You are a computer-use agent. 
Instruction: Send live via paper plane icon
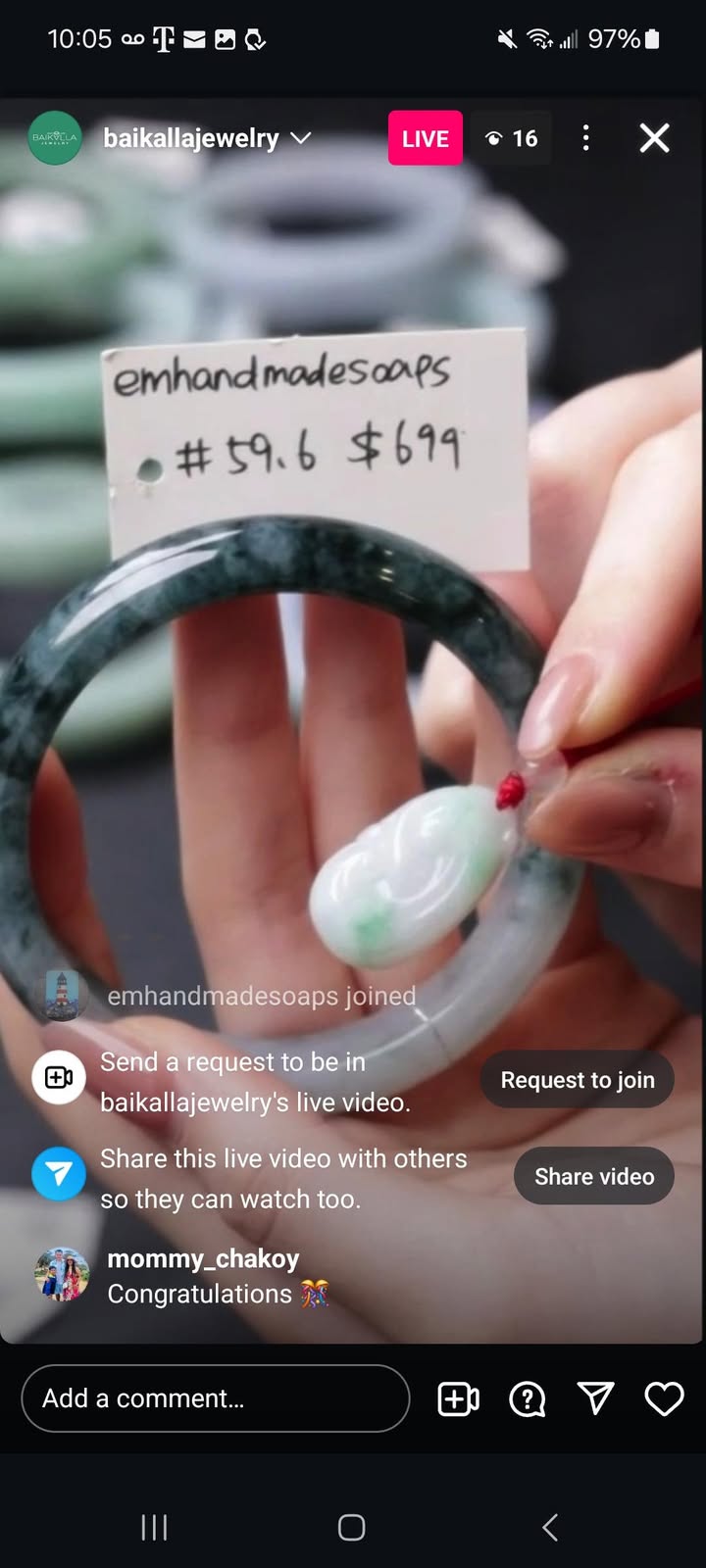click(x=595, y=1398)
